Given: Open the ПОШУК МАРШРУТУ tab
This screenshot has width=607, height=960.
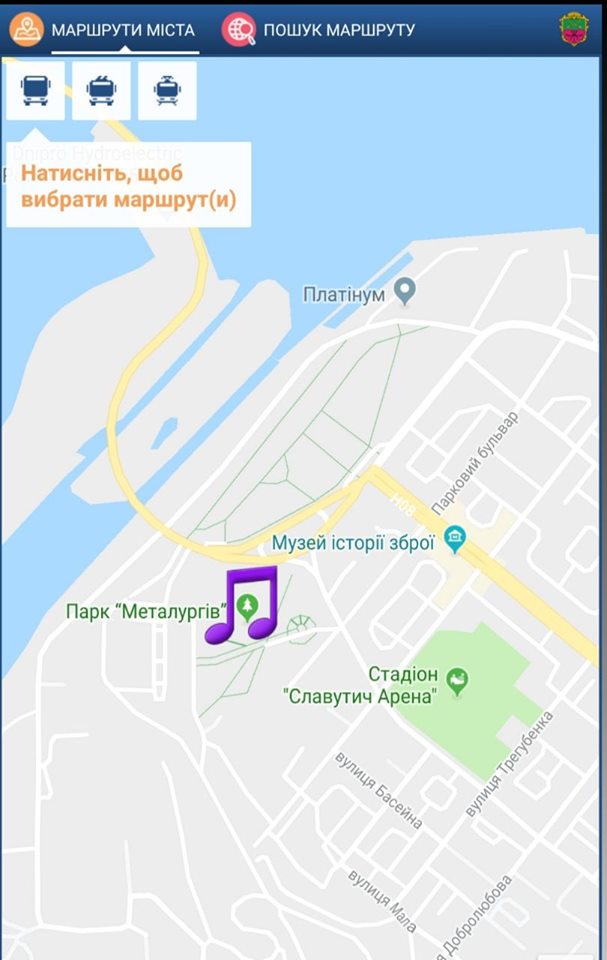Looking at the screenshot, I should click(x=320, y=29).
